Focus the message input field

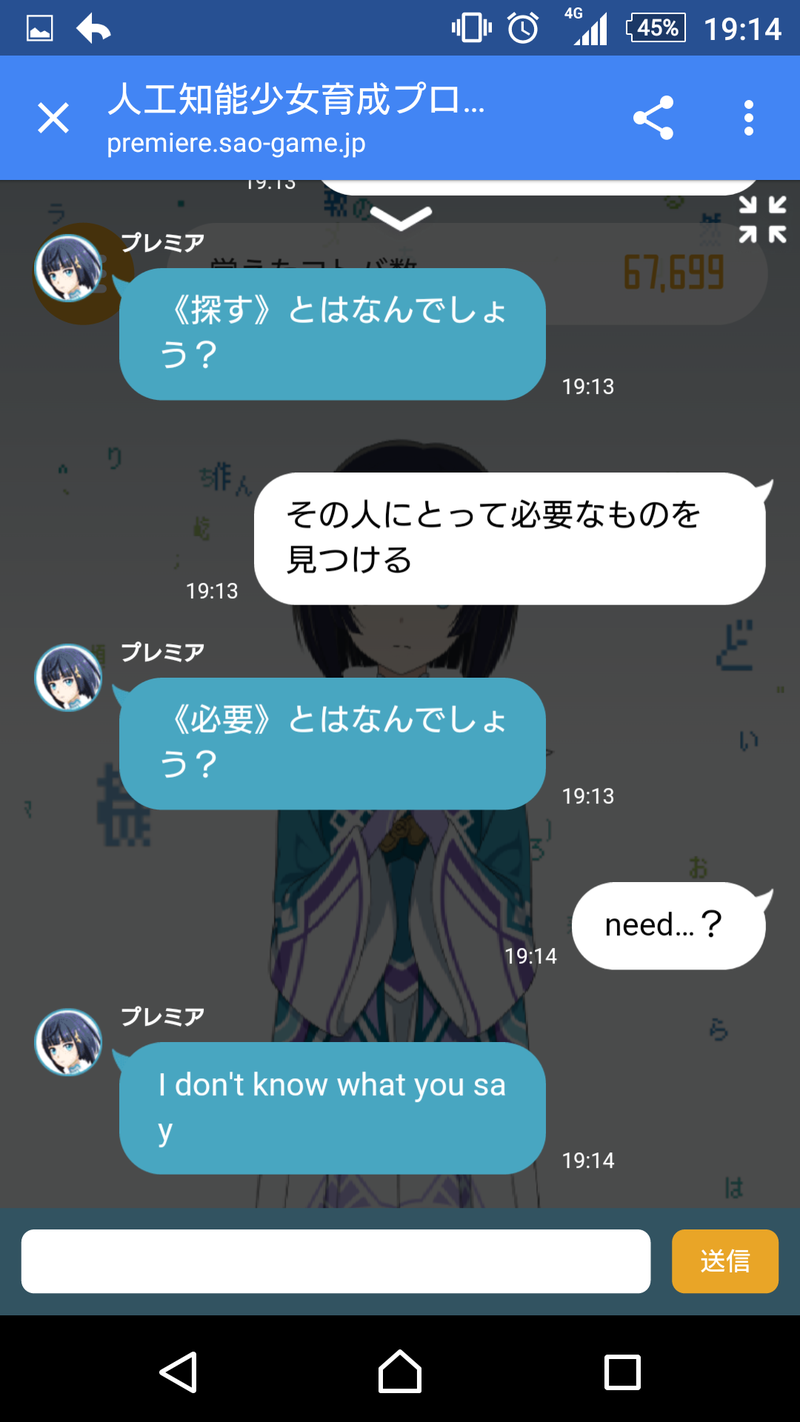(x=336, y=1261)
